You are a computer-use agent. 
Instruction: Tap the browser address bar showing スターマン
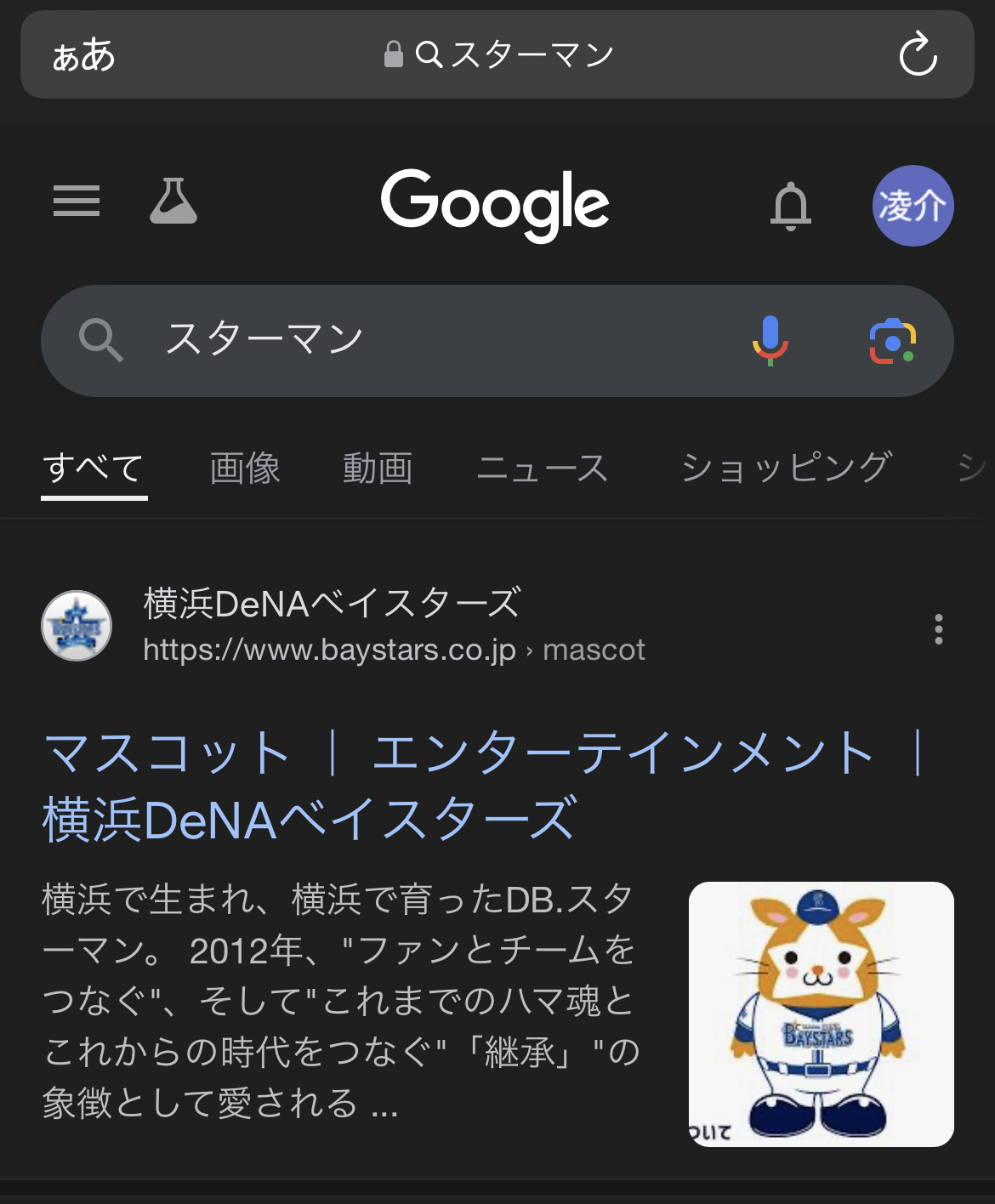497,55
